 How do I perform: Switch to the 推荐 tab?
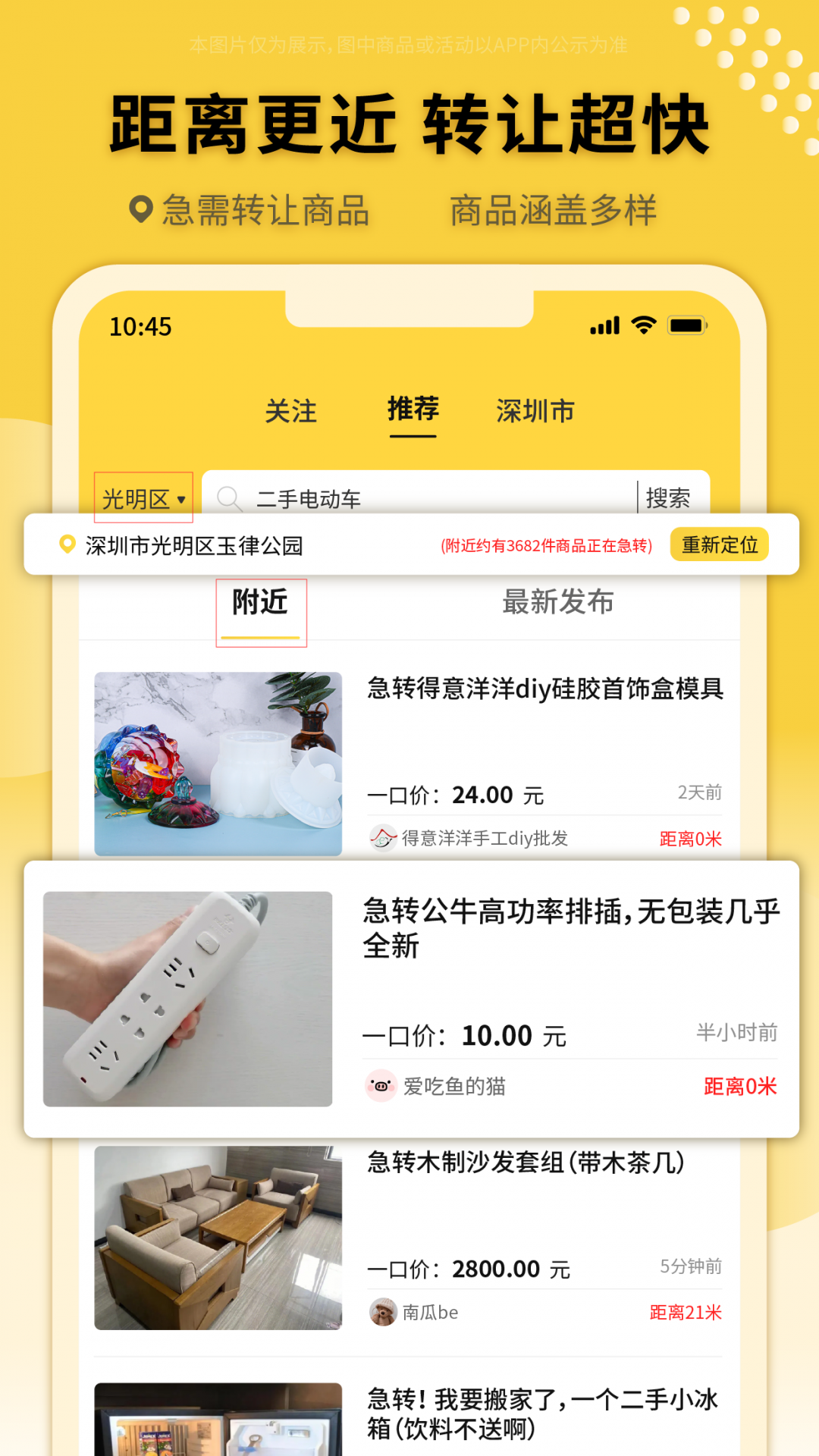(412, 410)
